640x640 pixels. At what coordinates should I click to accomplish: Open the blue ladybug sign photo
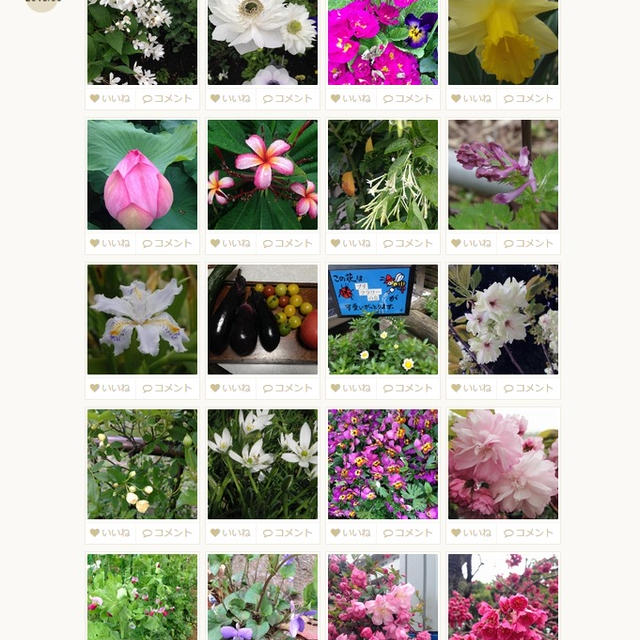point(382,319)
